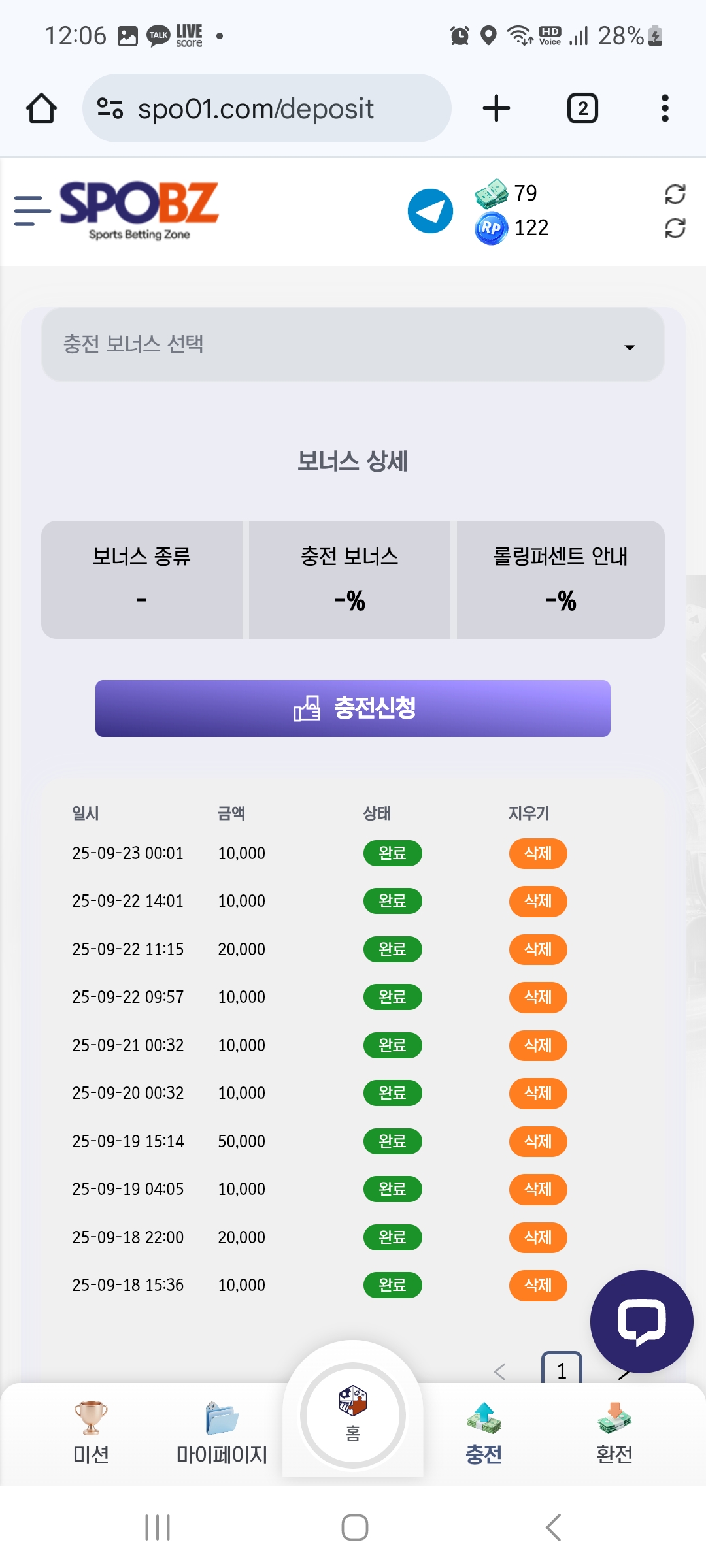The height and width of the screenshot is (1568, 706).
Task: Return to the 홈 tab
Action: tap(353, 1414)
